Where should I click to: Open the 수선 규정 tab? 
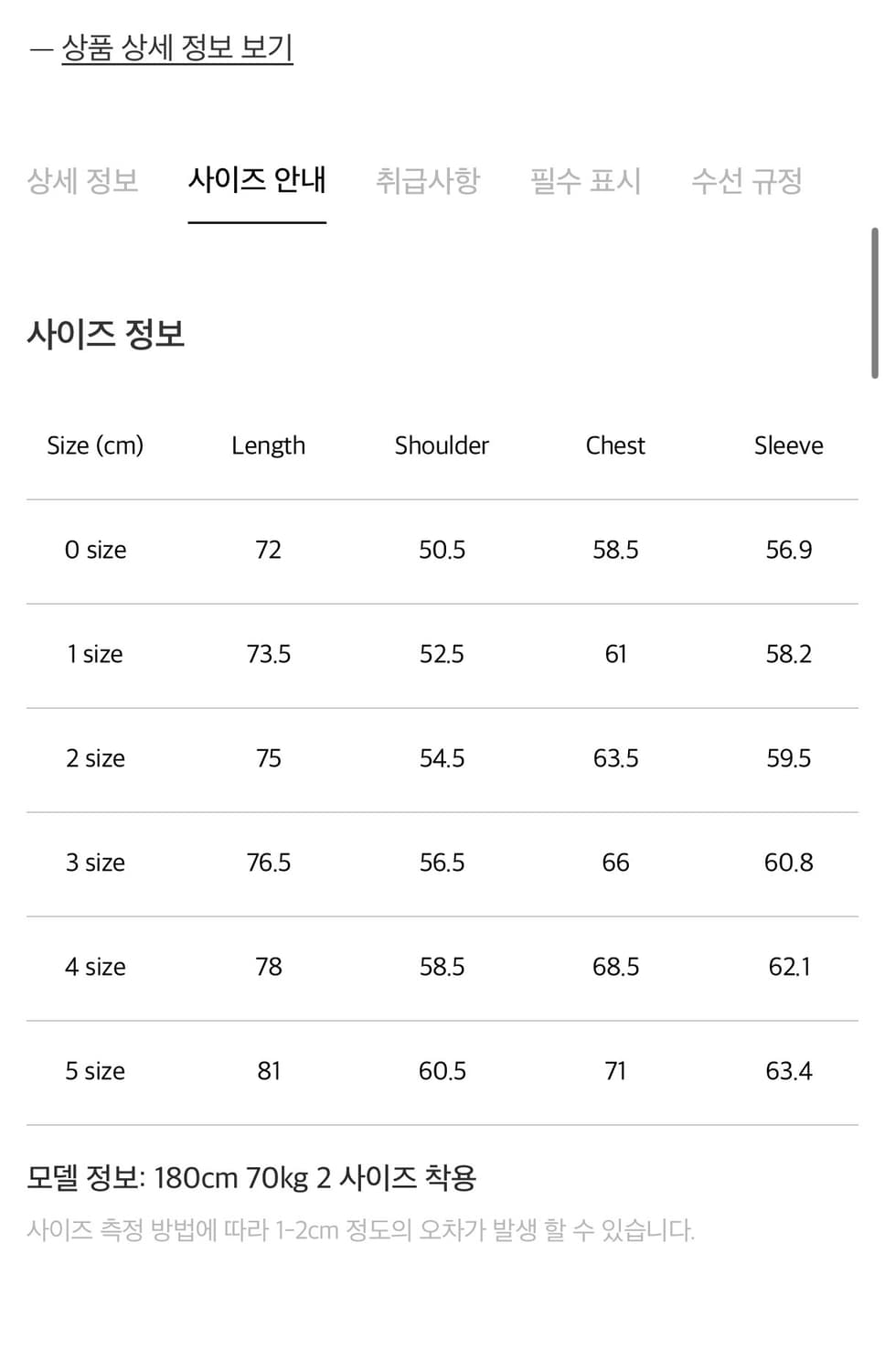747,181
